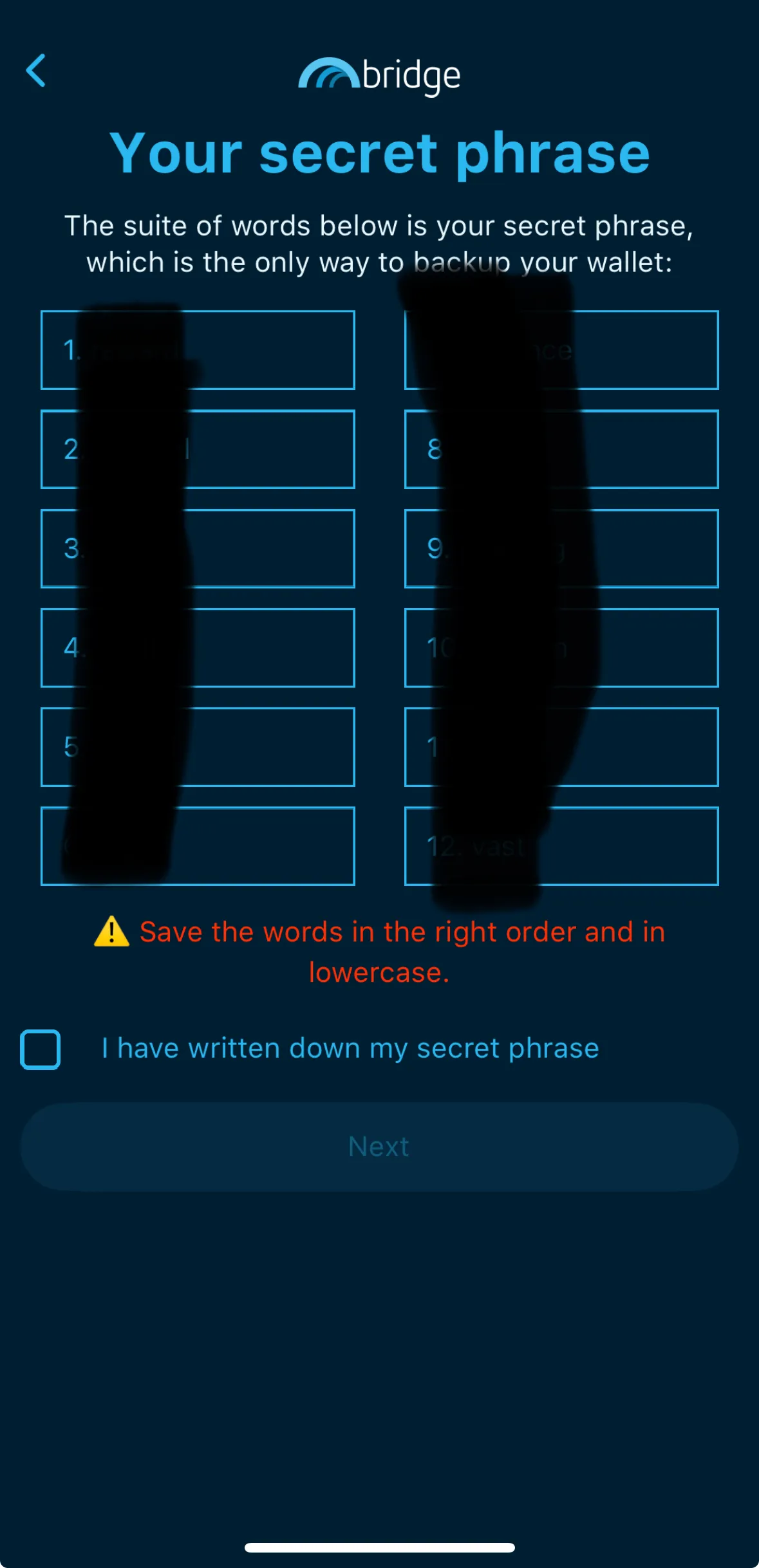Tap word box number 5

(198, 747)
